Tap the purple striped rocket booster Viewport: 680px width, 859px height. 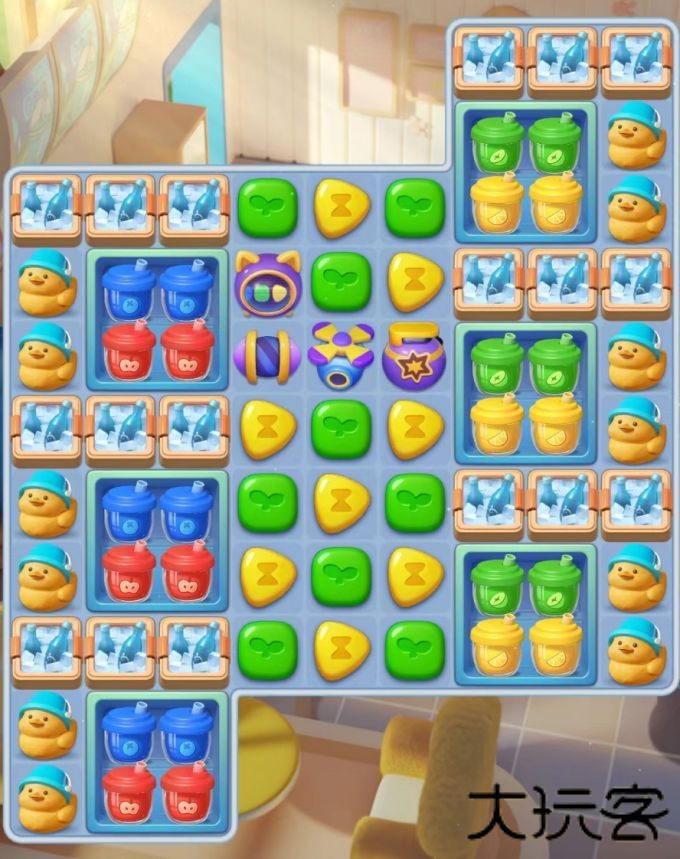pyautogui.click(x=267, y=357)
